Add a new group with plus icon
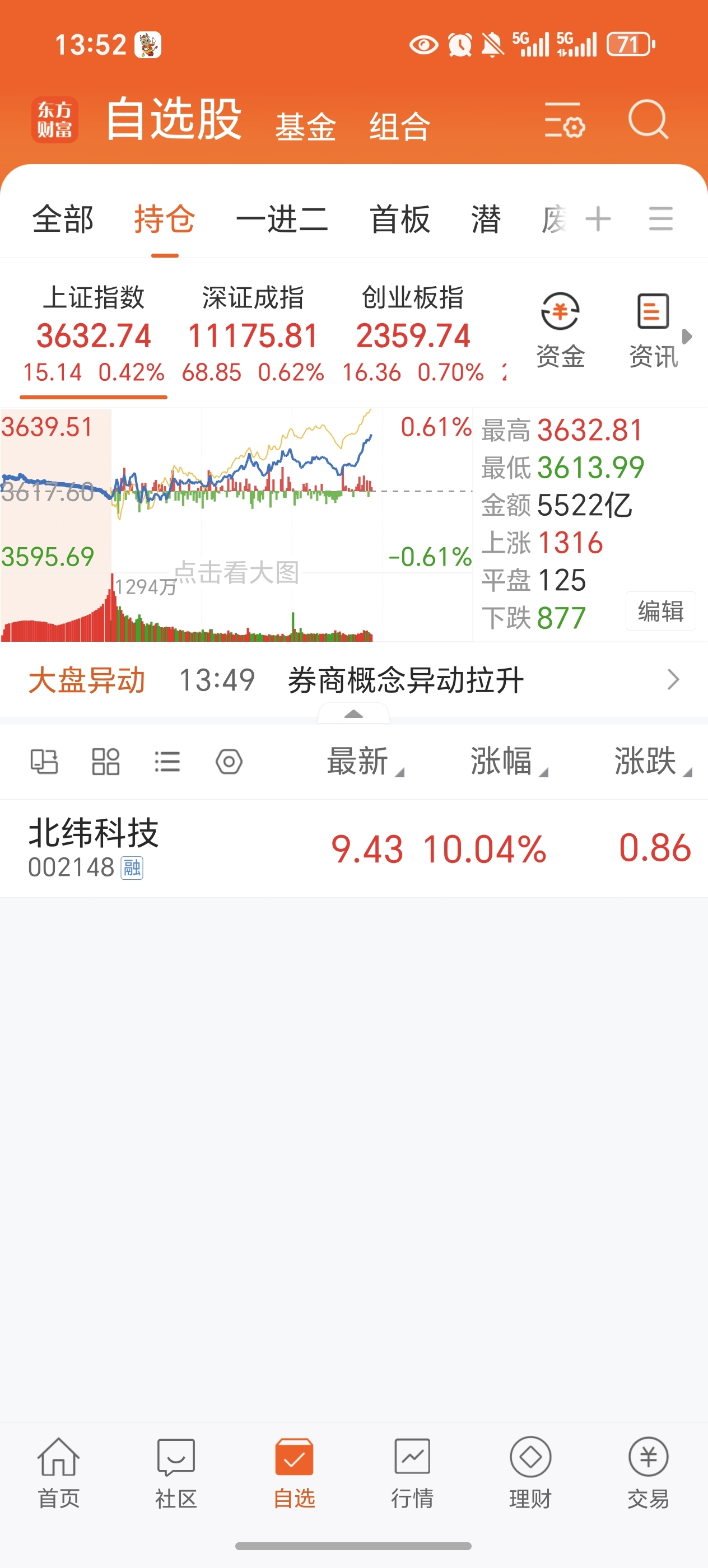Image resolution: width=708 pixels, height=1568 pixels. tap(598, 219)
